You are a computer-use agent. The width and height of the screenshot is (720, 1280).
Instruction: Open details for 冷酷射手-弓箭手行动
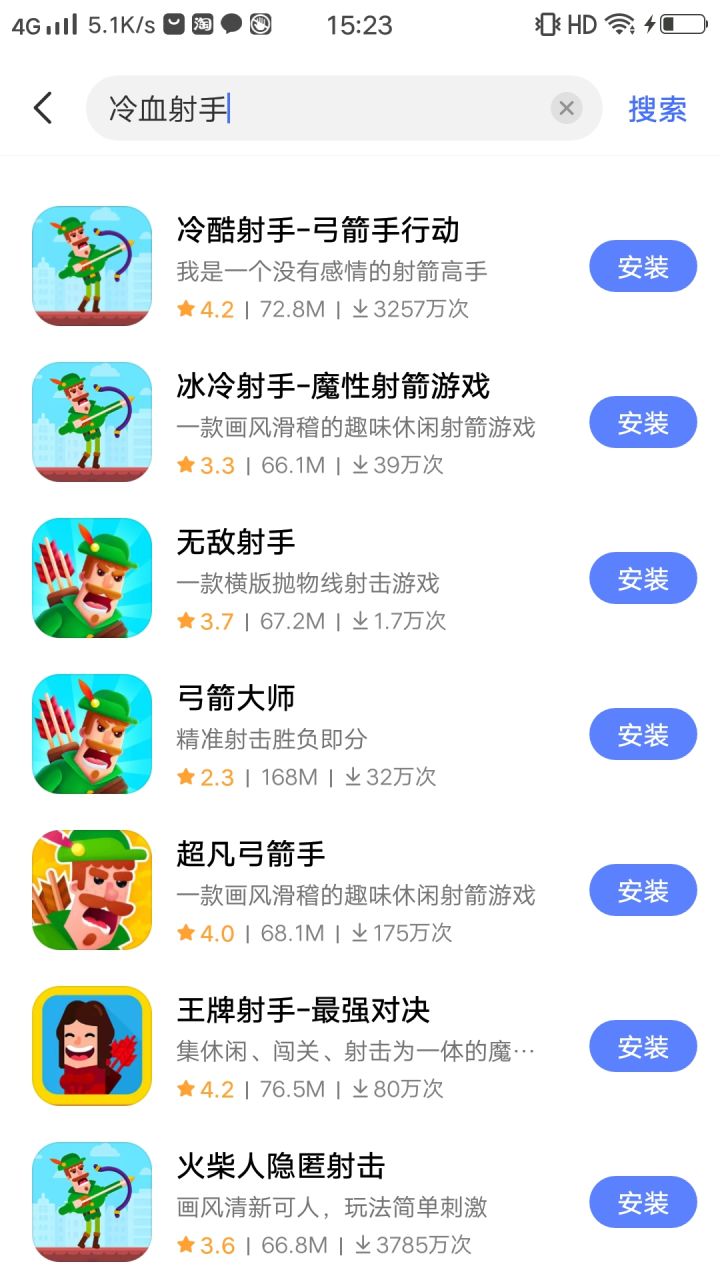(x=318, y=231)
